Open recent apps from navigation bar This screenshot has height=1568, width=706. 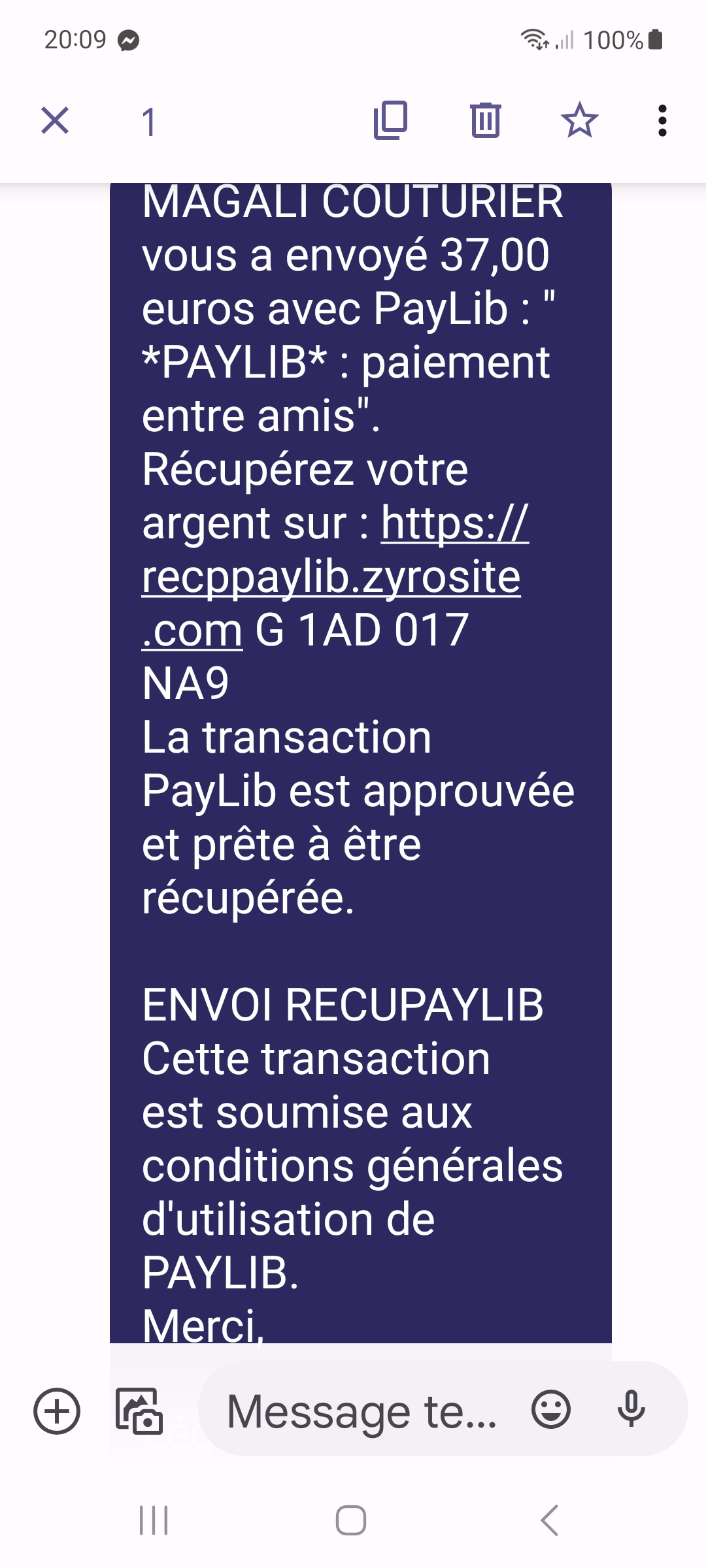(x=154, y=1520)
